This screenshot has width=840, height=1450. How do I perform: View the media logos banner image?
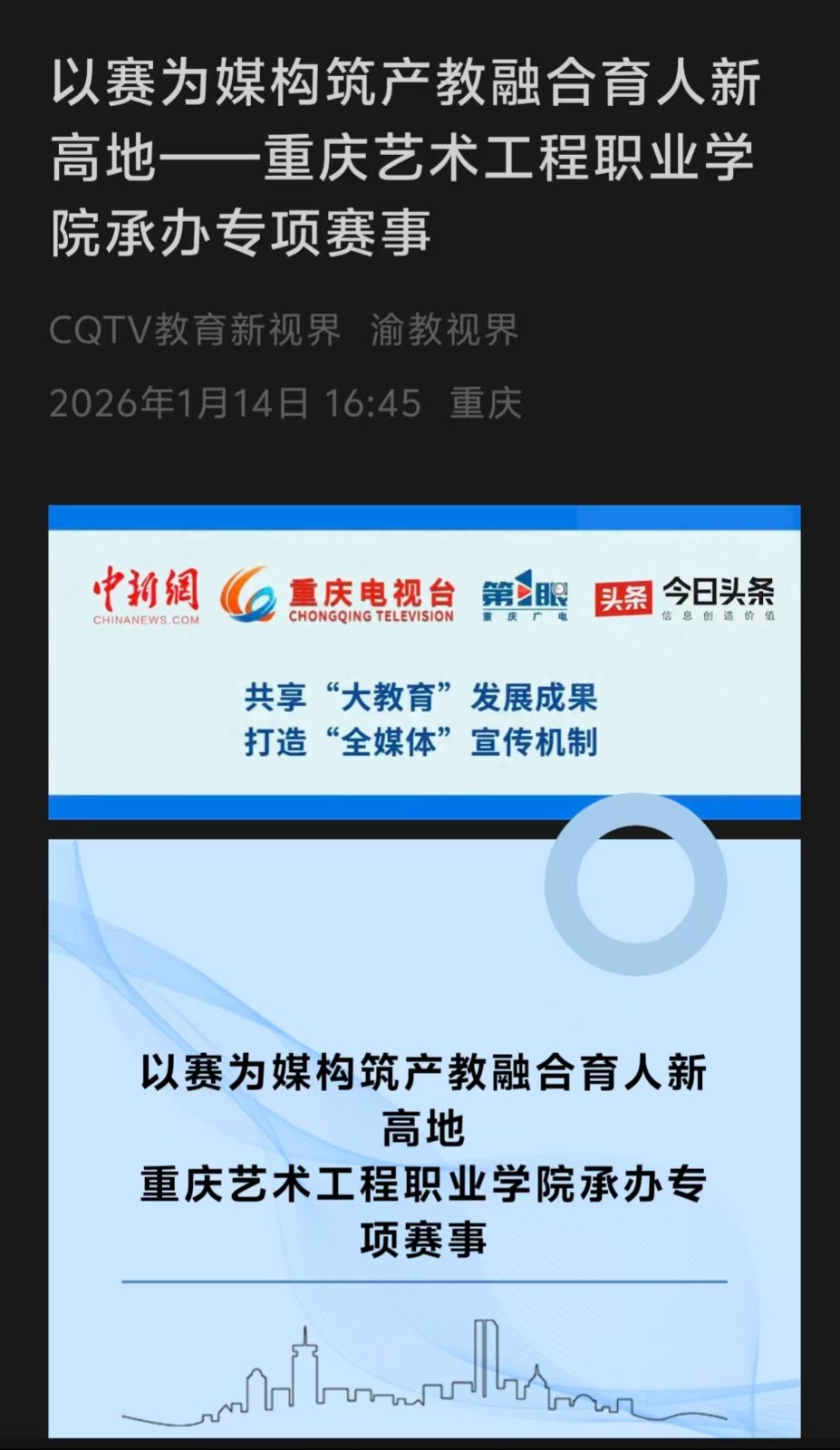[x=424, y=662]
